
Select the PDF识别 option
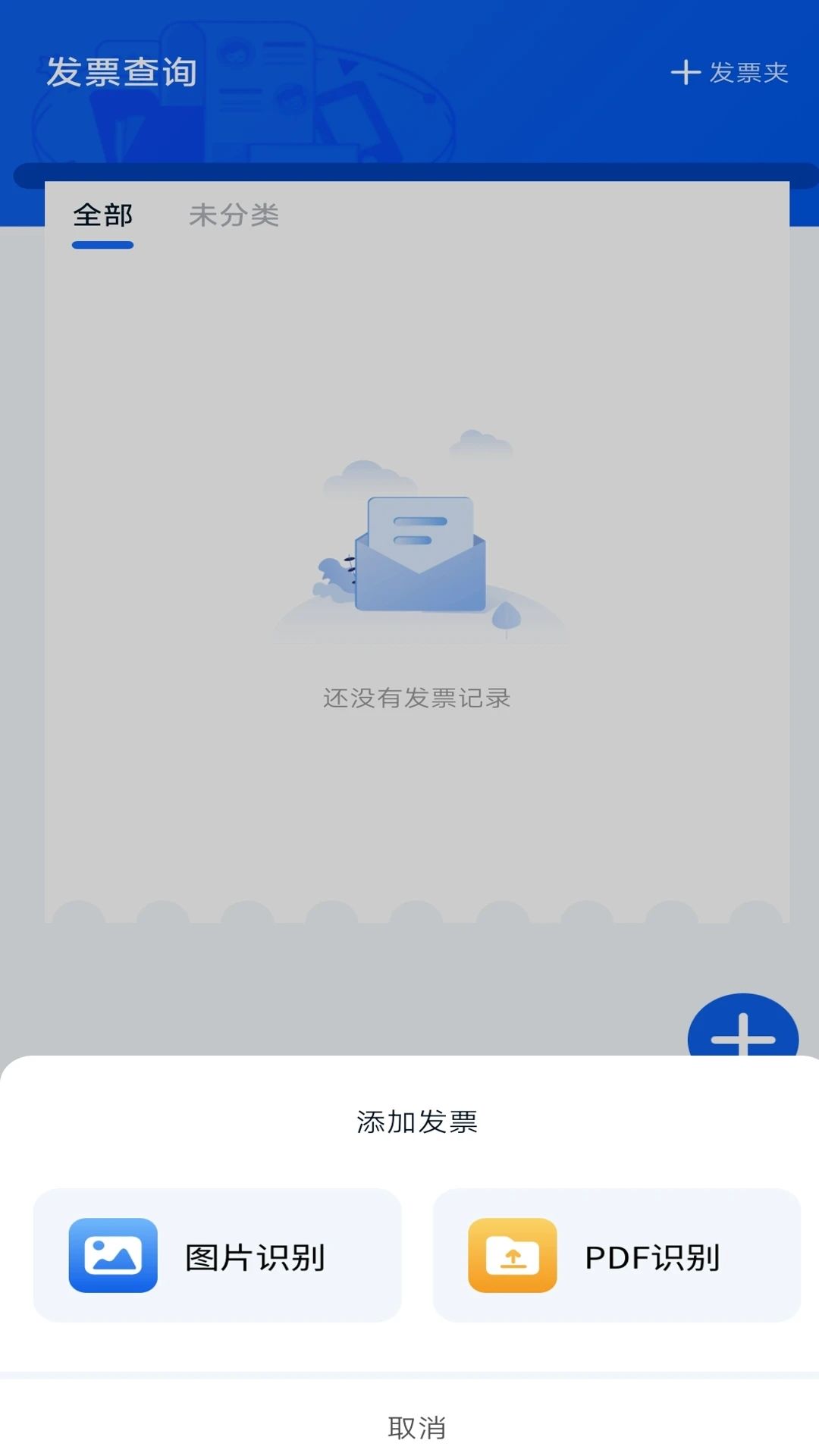(x=617, y=1256)
